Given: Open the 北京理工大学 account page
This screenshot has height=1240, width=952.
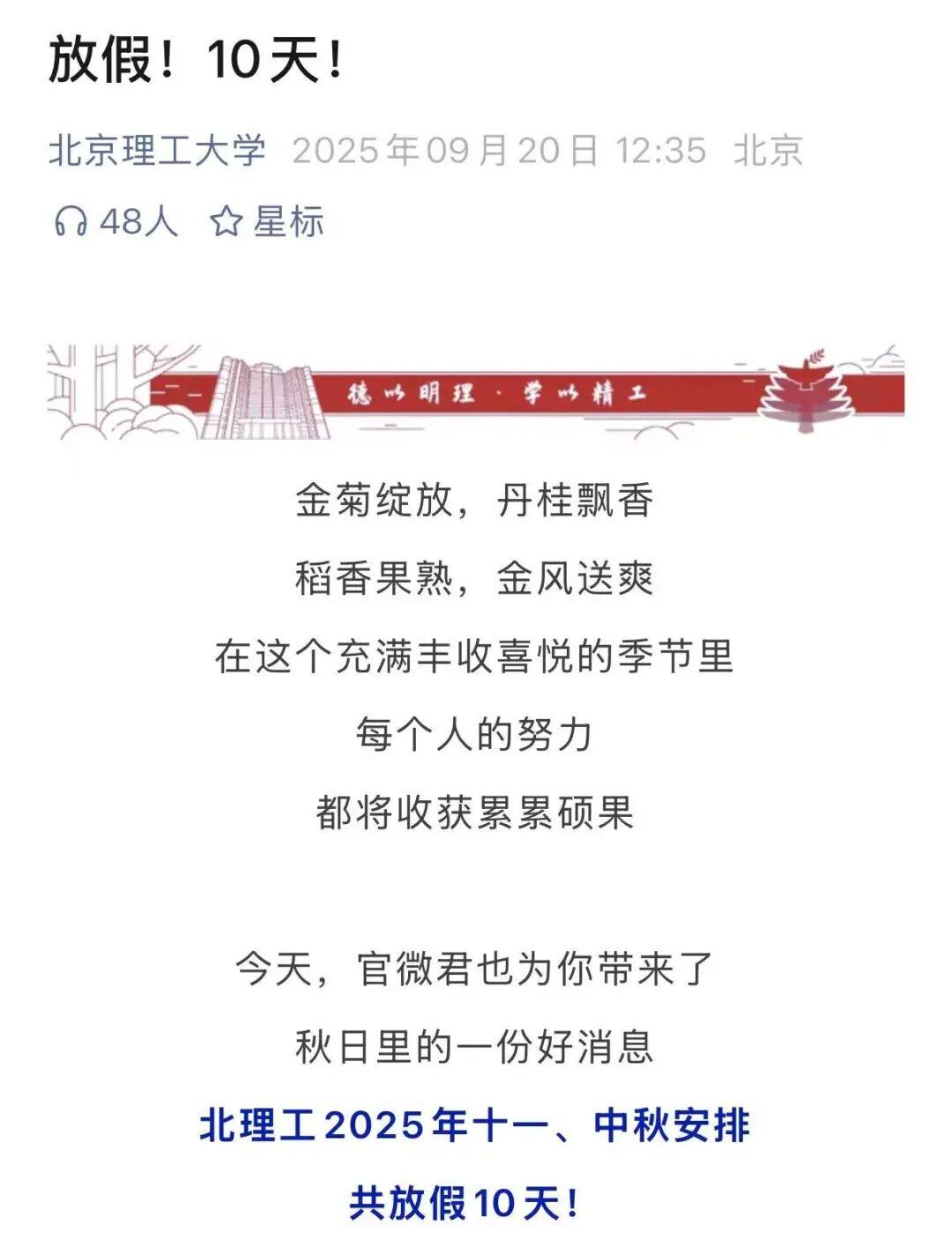Looking at the screenshot, I should point(157,151).
